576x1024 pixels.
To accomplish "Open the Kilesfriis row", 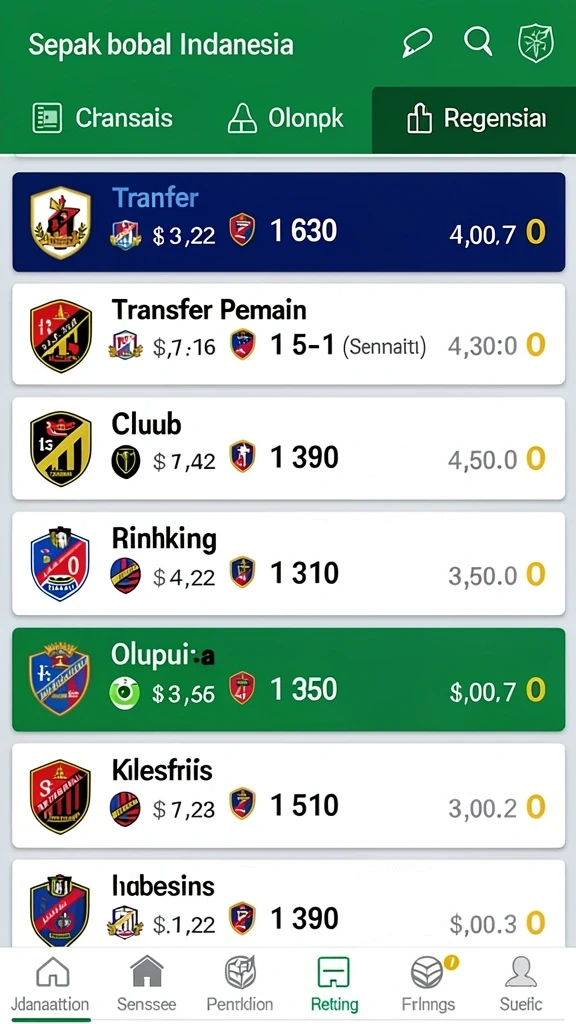I will click(x=289, y=795).
